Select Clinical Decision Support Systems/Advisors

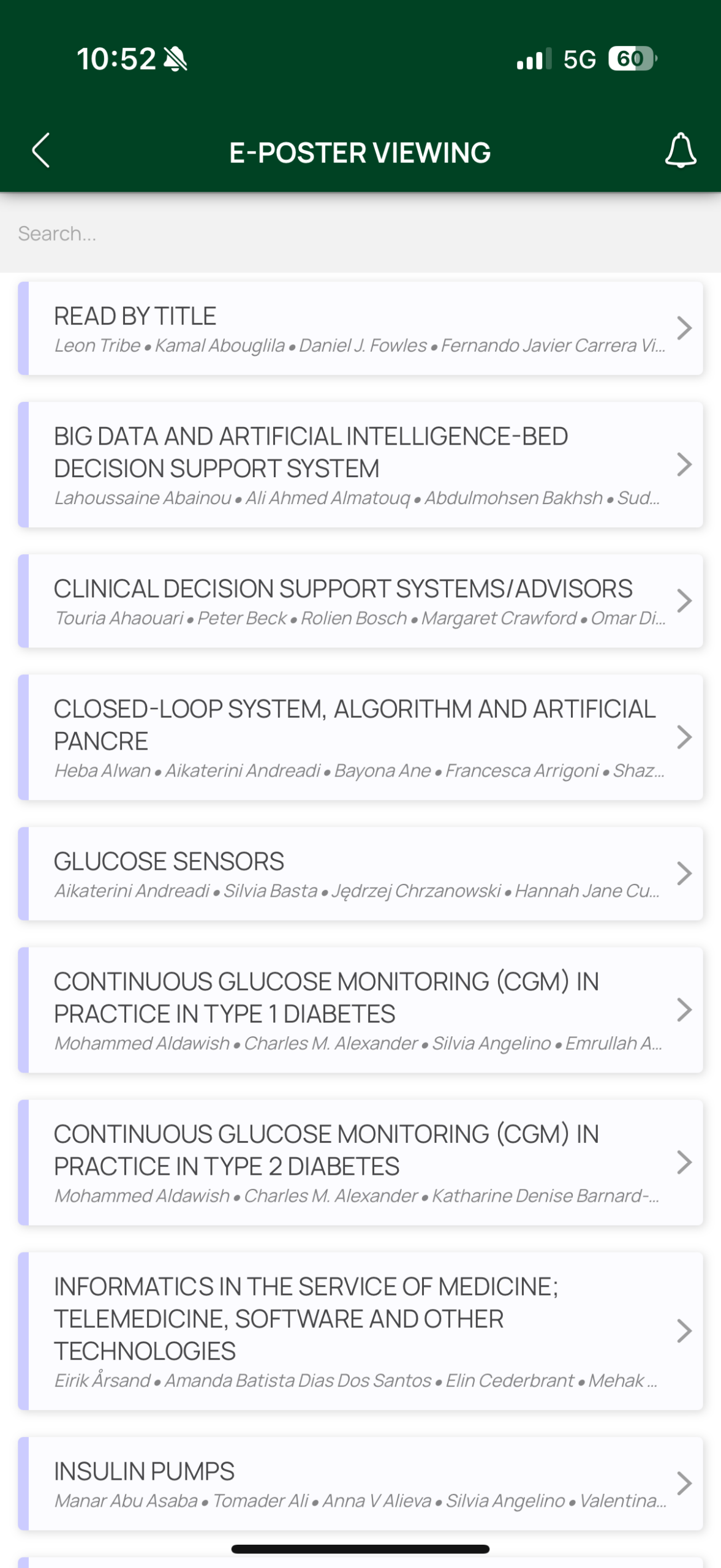coord(360,601)
